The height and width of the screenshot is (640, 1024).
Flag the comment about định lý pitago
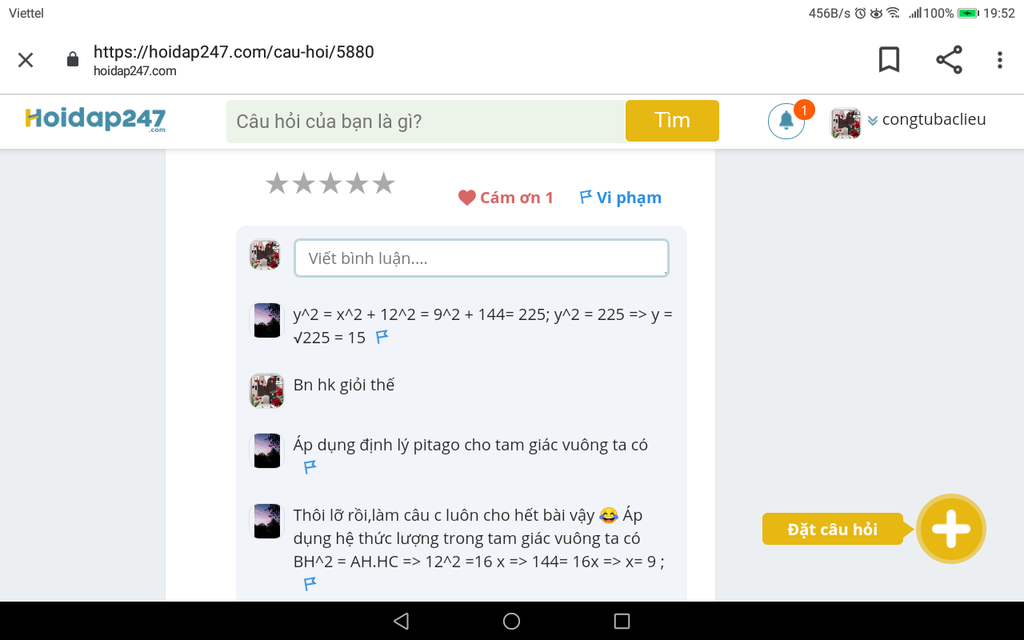click(310, 466)
